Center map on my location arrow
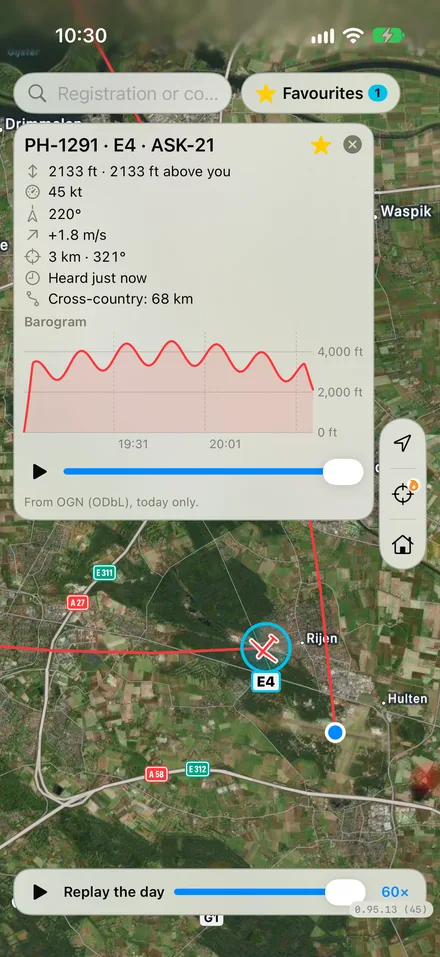 pos(402,444)
